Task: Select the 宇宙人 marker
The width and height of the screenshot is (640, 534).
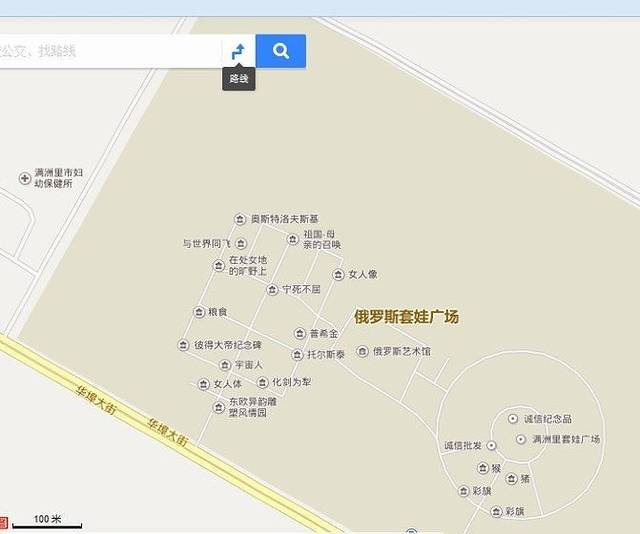Action: [224, 365]
